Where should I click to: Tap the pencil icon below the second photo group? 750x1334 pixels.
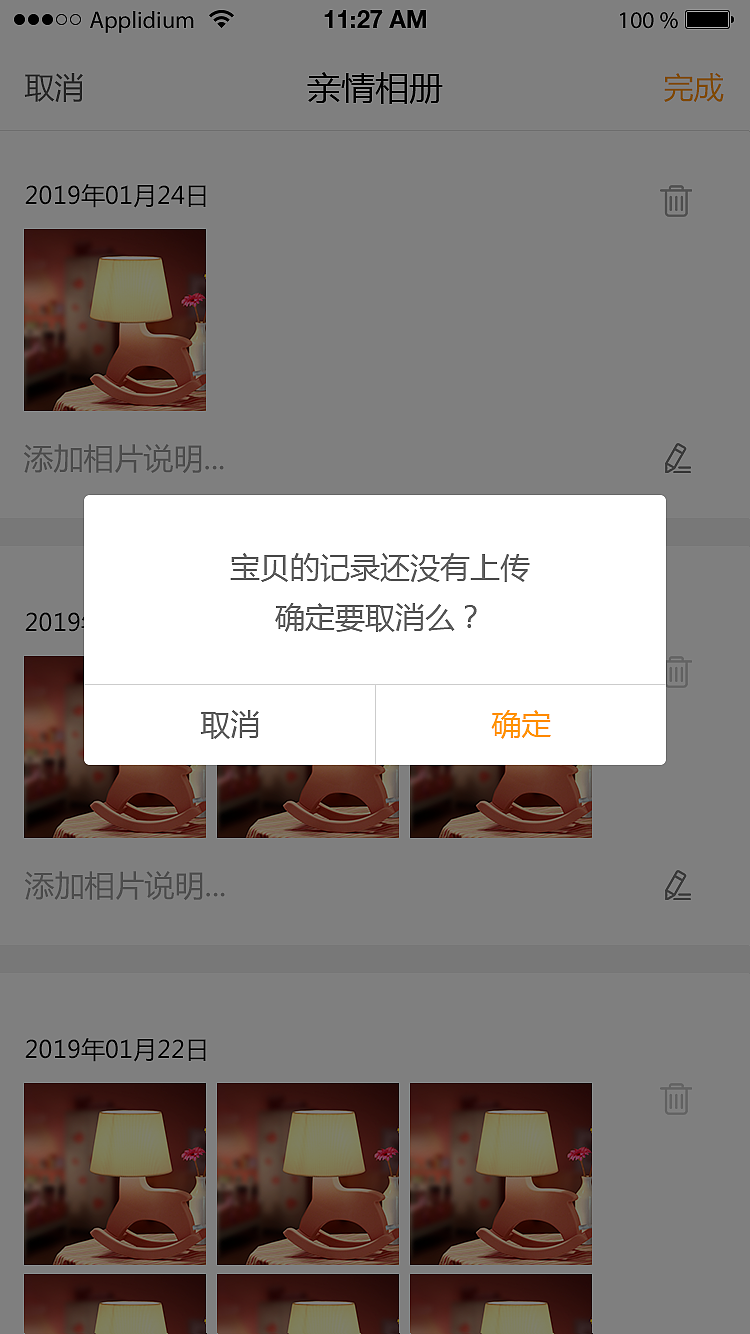click(x=678, y=886)
